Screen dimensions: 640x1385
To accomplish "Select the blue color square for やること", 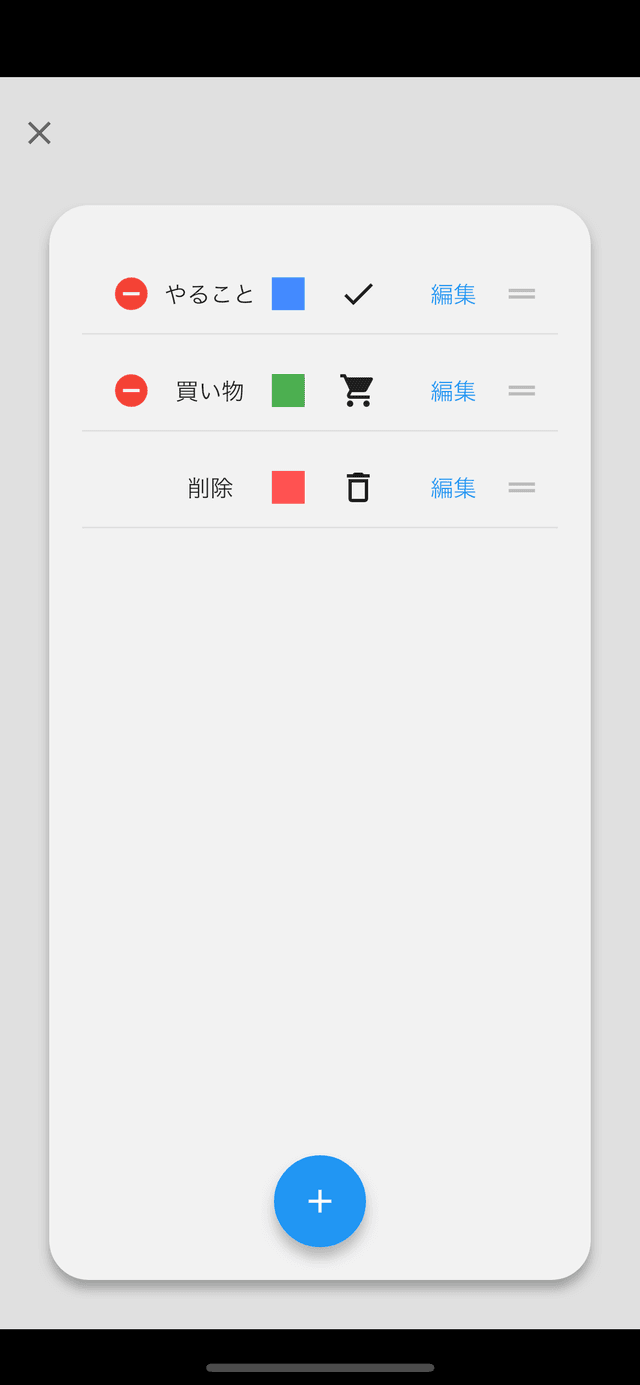I will coord(288,294).
